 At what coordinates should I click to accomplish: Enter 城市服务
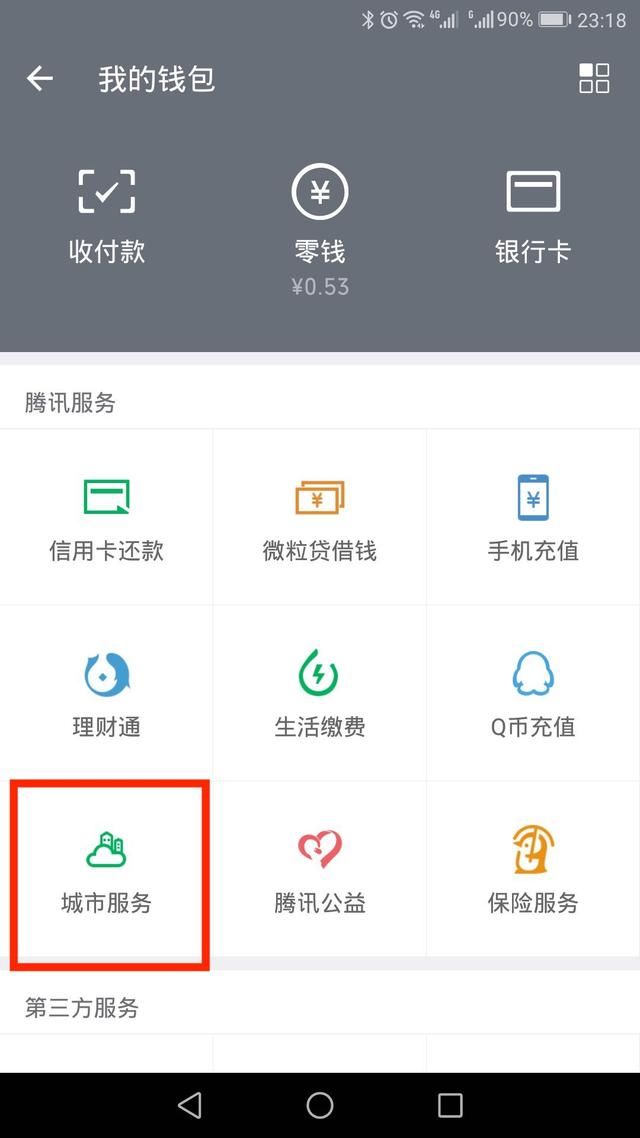(x=107, y=869)
